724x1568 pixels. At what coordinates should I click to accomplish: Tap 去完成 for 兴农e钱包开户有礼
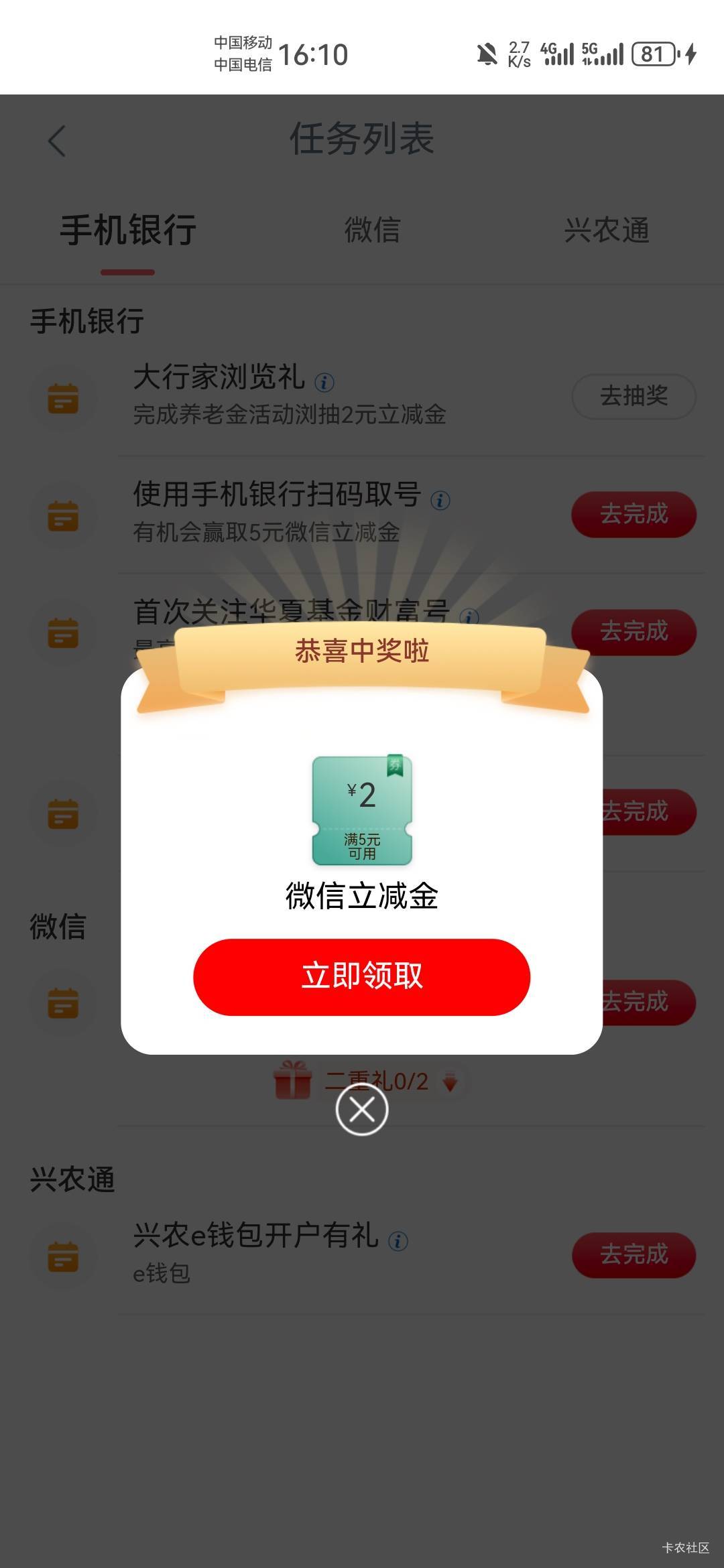click(633, 1254)
